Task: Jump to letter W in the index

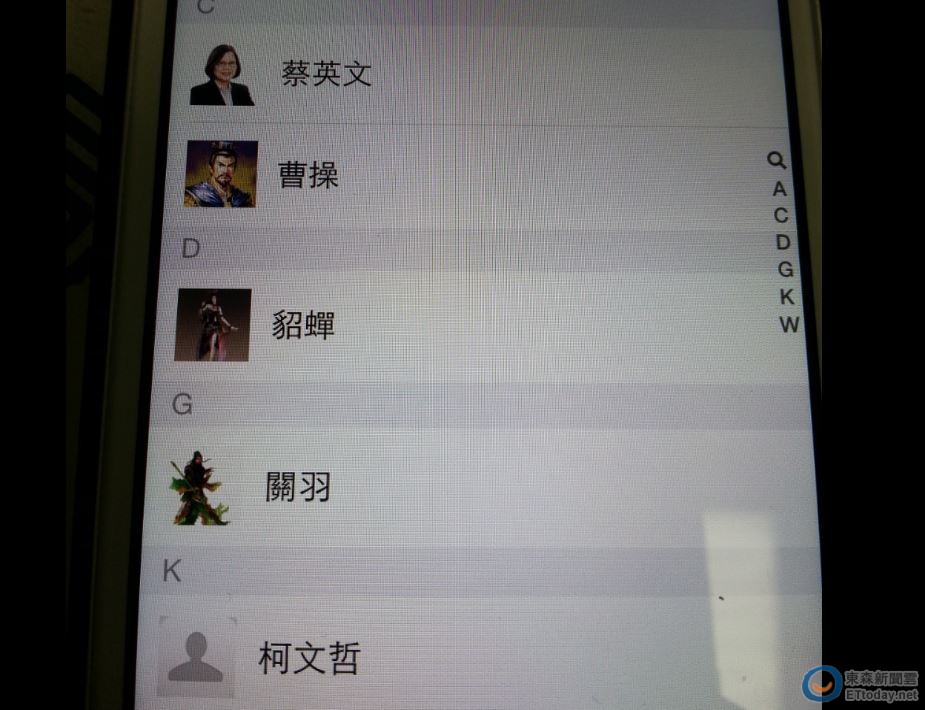Action: pyautogui.click(x=789, y=325)
